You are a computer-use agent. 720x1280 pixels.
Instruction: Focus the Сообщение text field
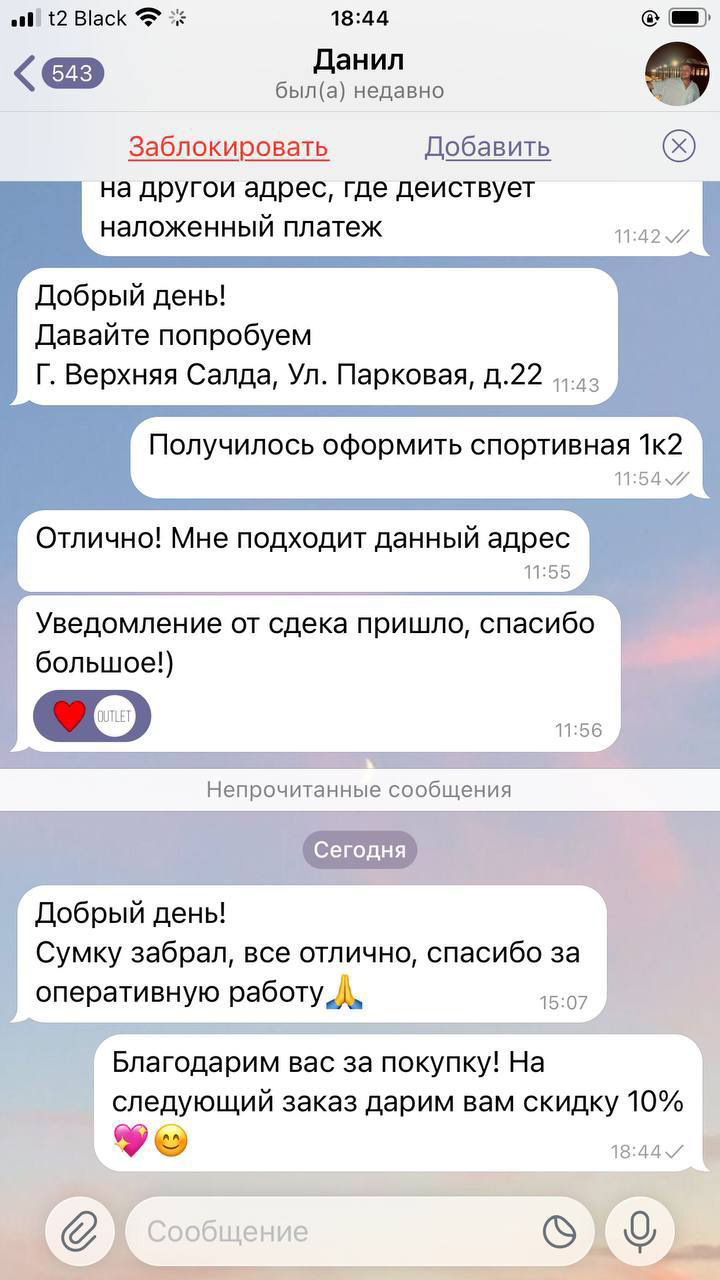330,1231
